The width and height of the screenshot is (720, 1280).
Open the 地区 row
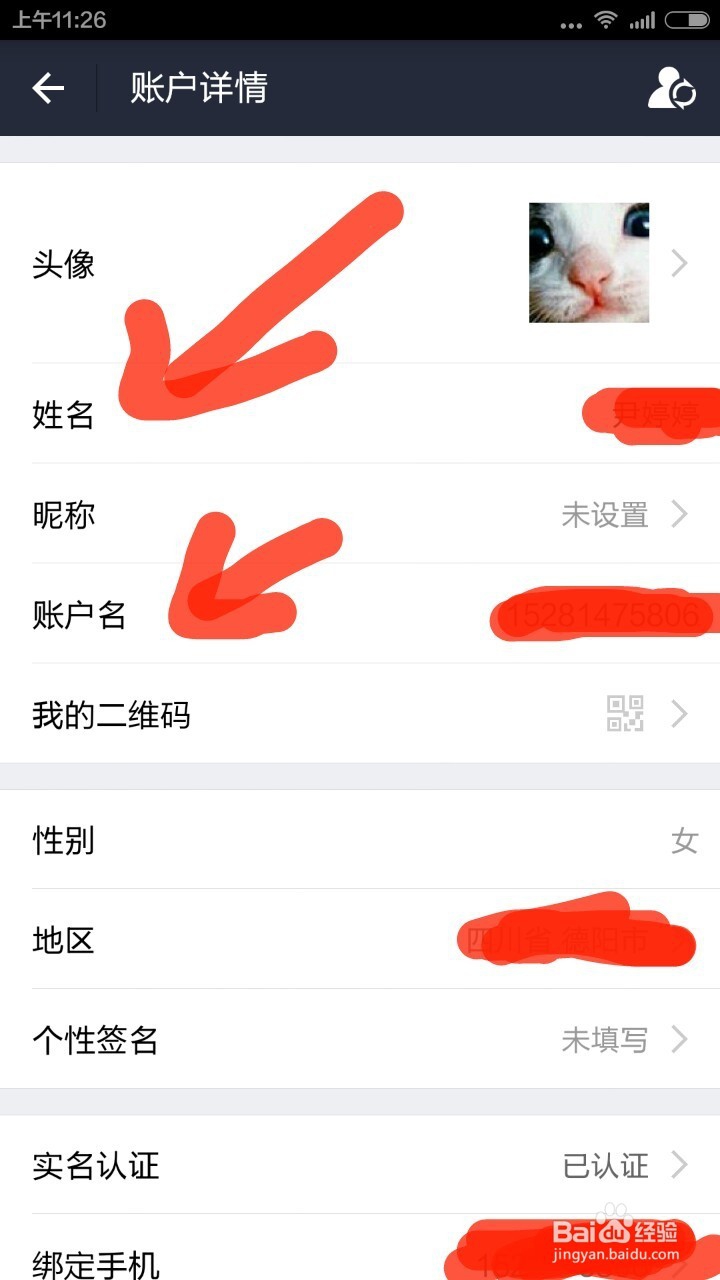(x=360, y=941)
